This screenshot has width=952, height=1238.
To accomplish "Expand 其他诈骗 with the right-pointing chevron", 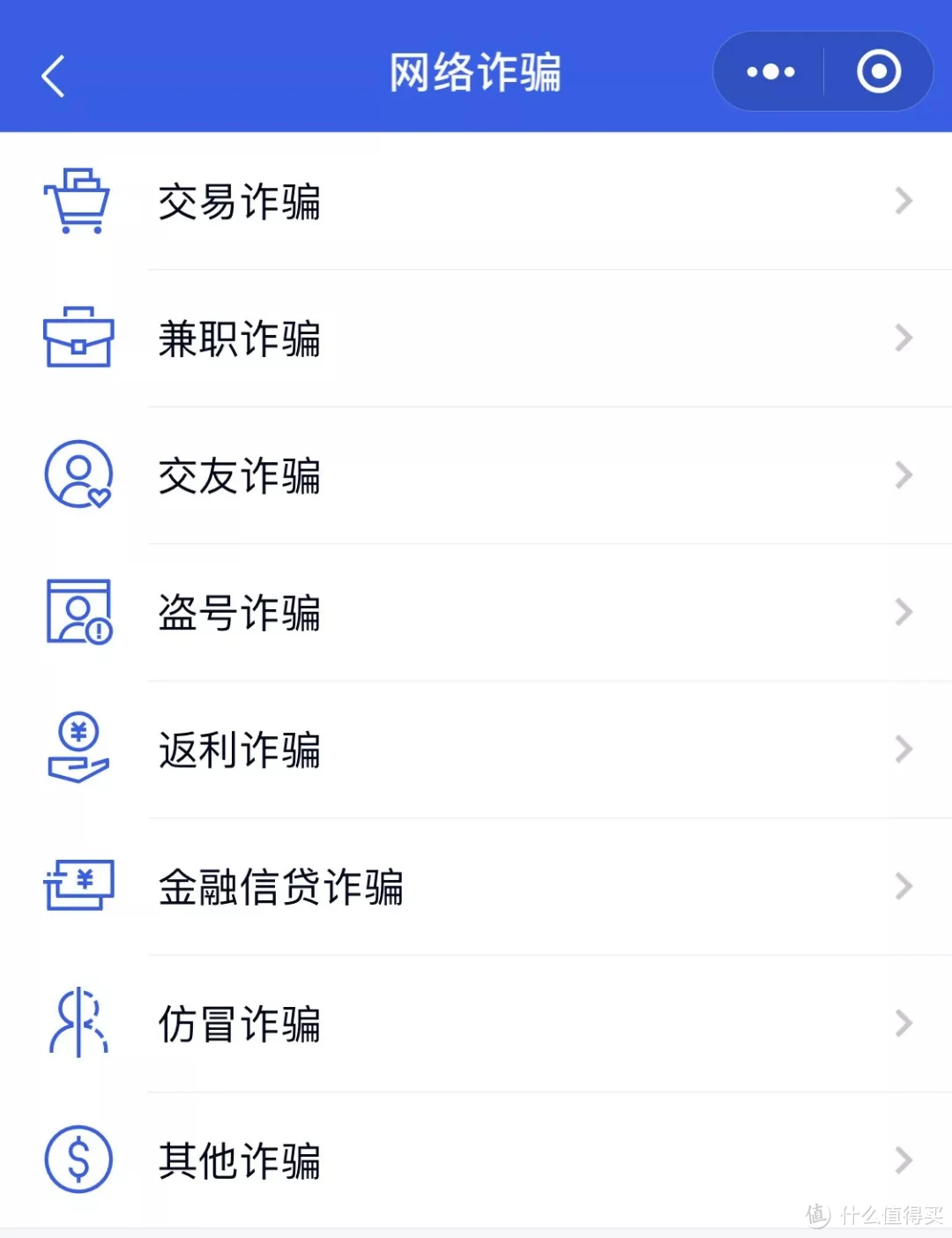I will point(903,1160).
